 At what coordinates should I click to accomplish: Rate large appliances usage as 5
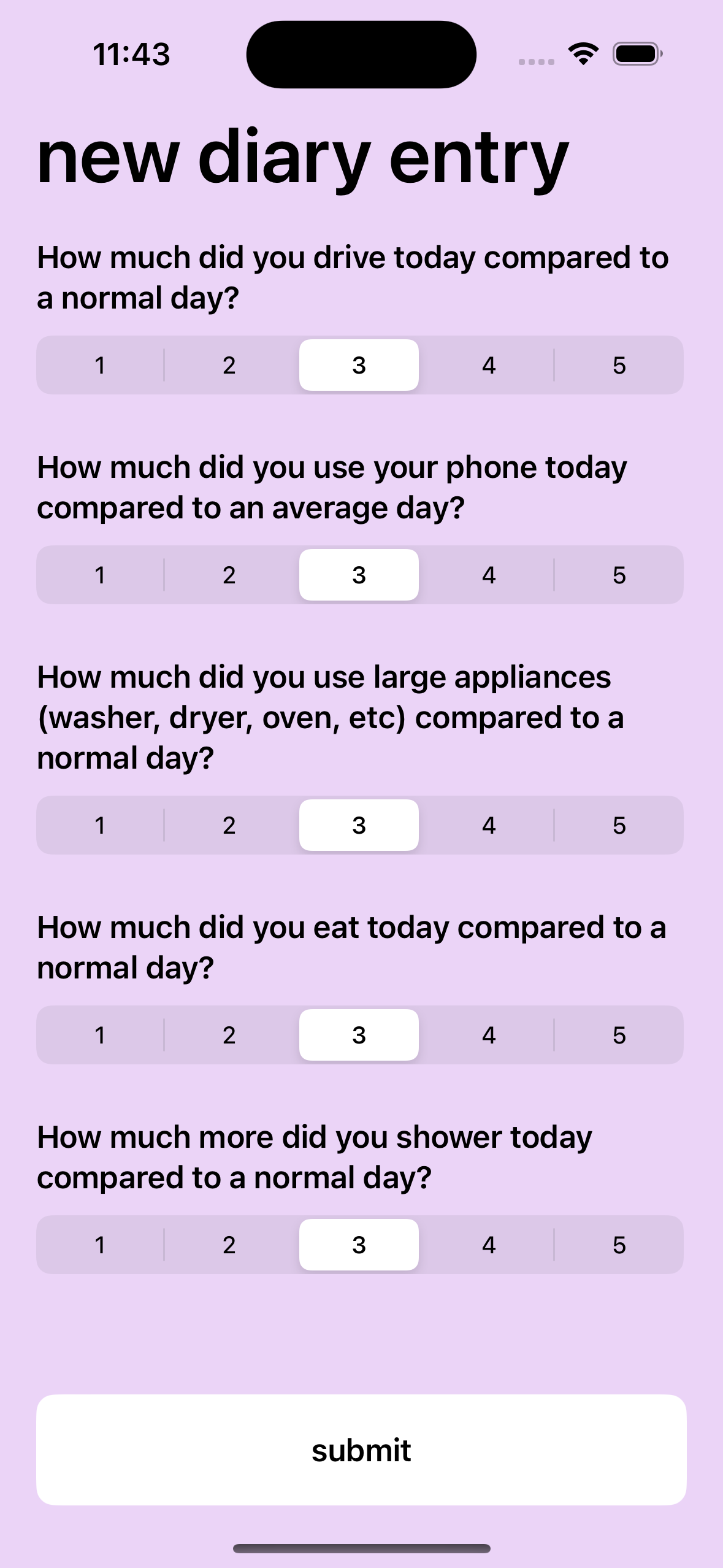point(619,825)
